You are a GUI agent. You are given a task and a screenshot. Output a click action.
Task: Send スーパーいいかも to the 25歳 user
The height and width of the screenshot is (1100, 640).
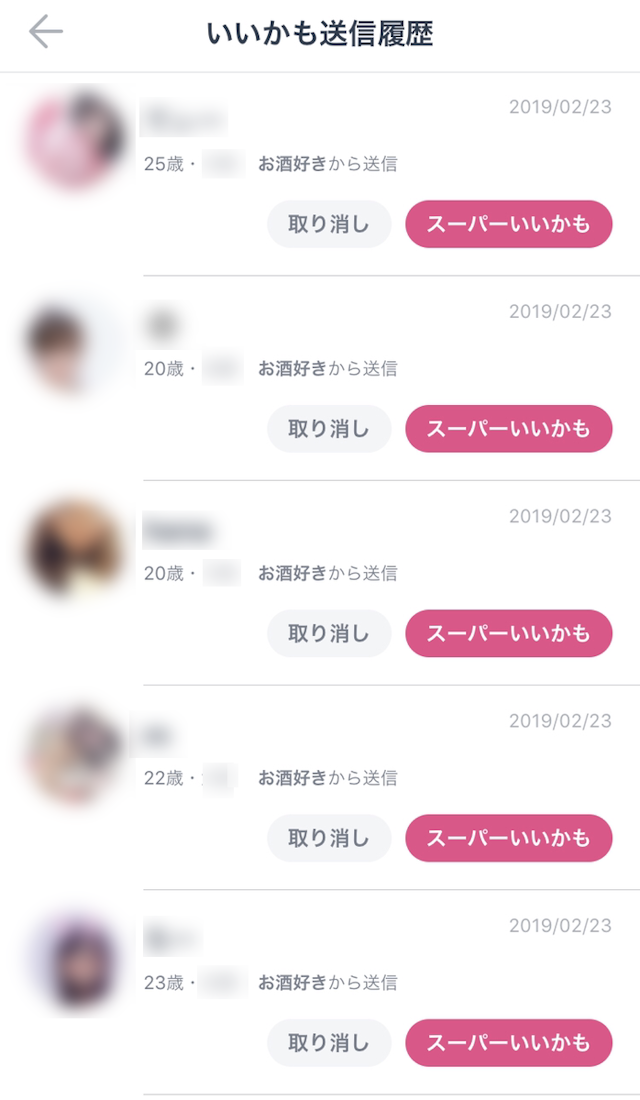coord(508,224)
